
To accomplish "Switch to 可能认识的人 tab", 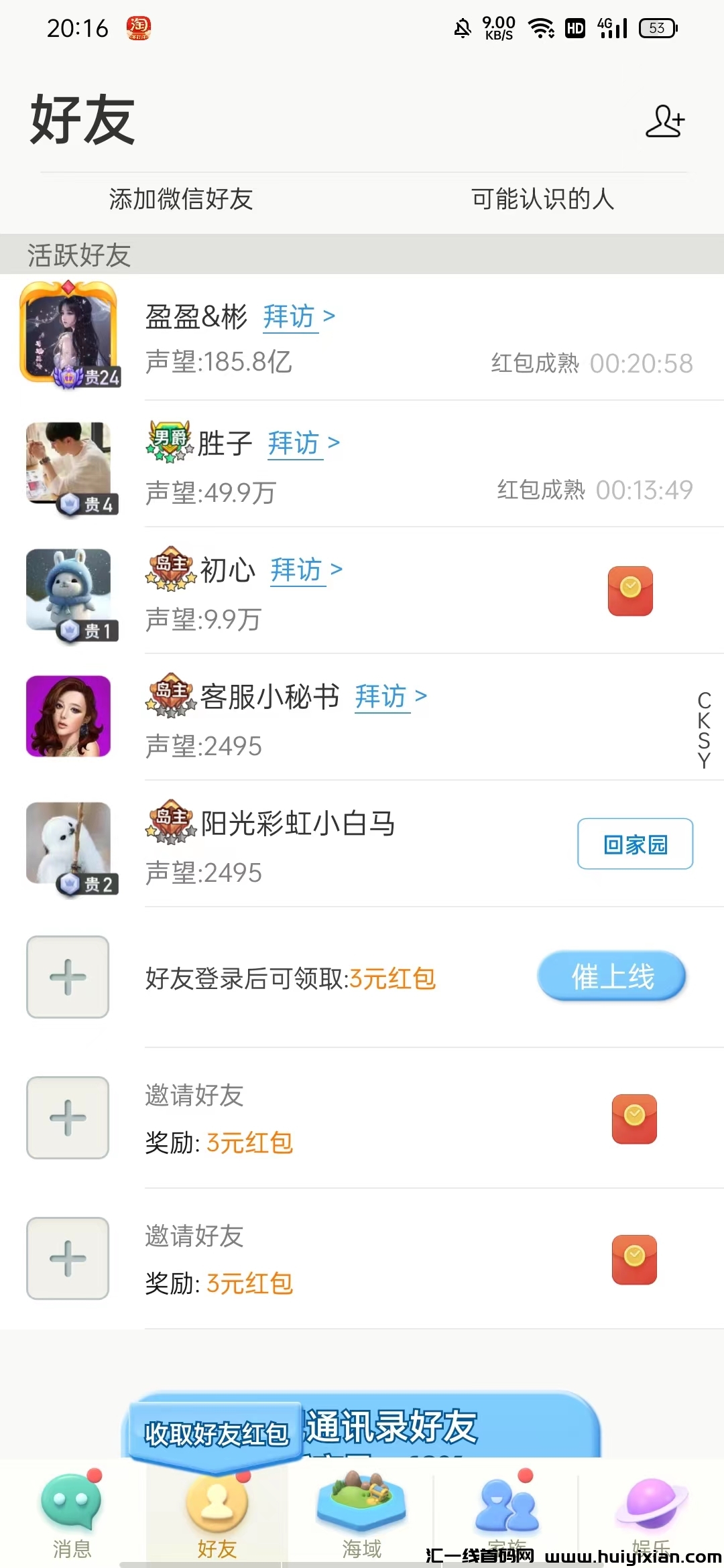I will (x=542, y=199).
